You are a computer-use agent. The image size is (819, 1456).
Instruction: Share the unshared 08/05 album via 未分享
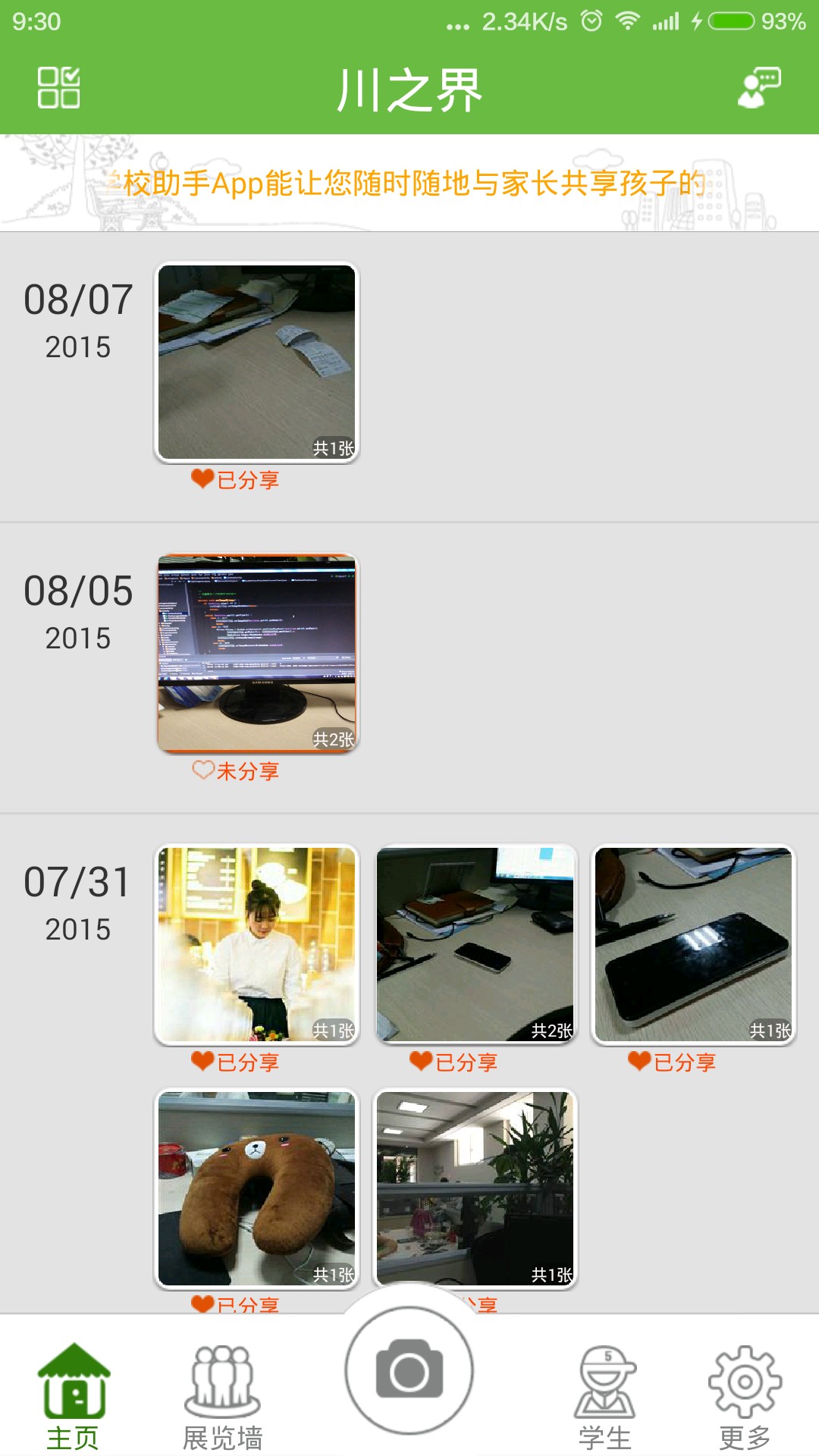[x=236, y=771]
